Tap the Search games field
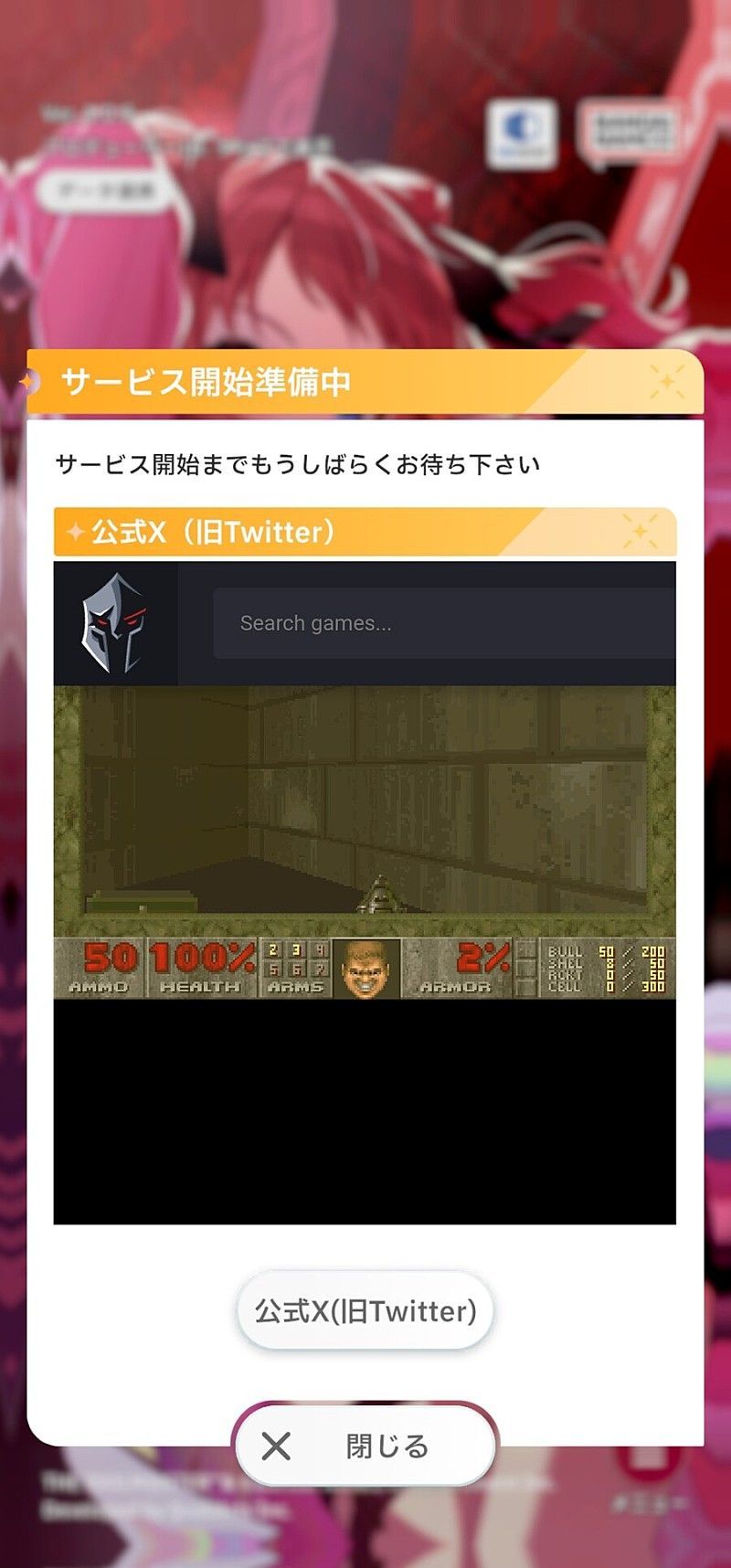 point(444,623)
